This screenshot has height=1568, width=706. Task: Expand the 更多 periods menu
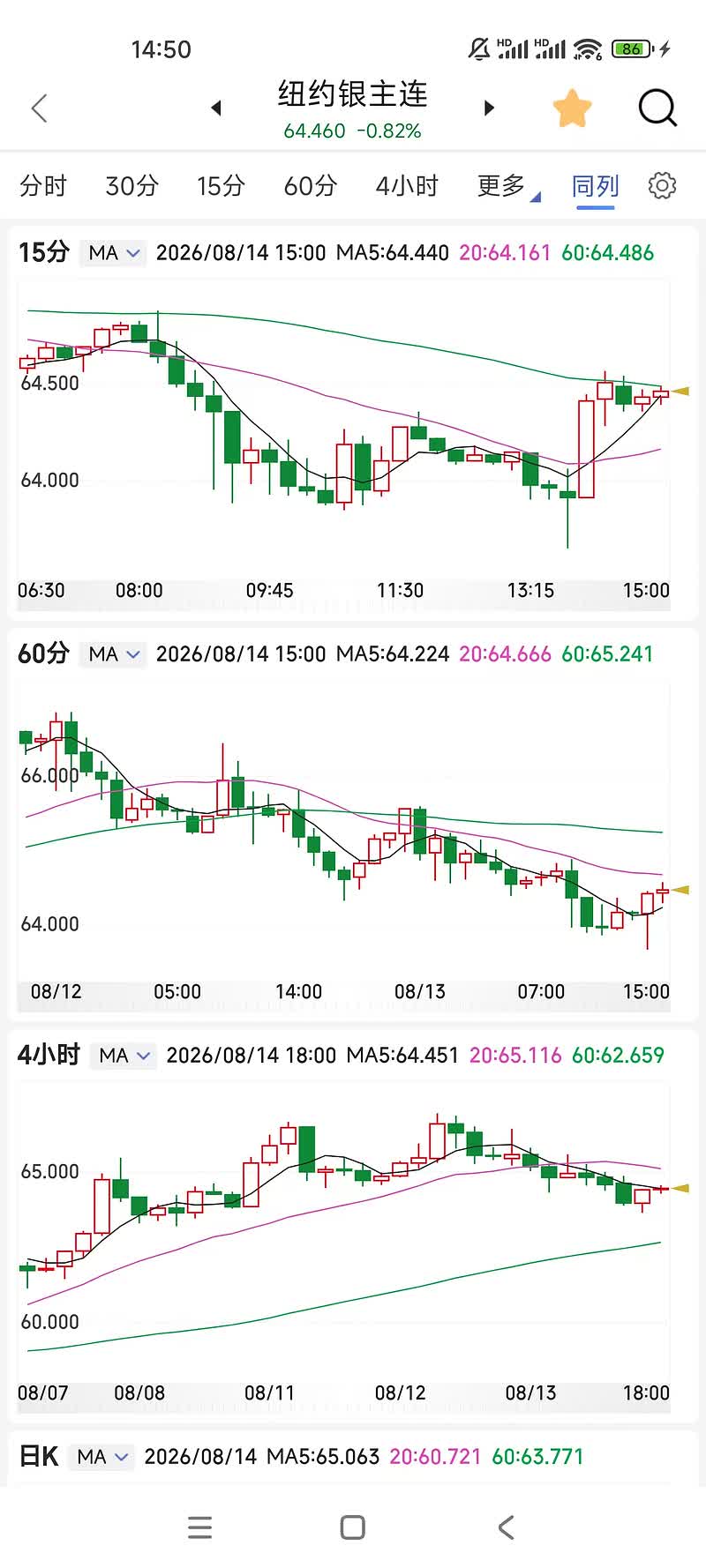coord(507,186)
